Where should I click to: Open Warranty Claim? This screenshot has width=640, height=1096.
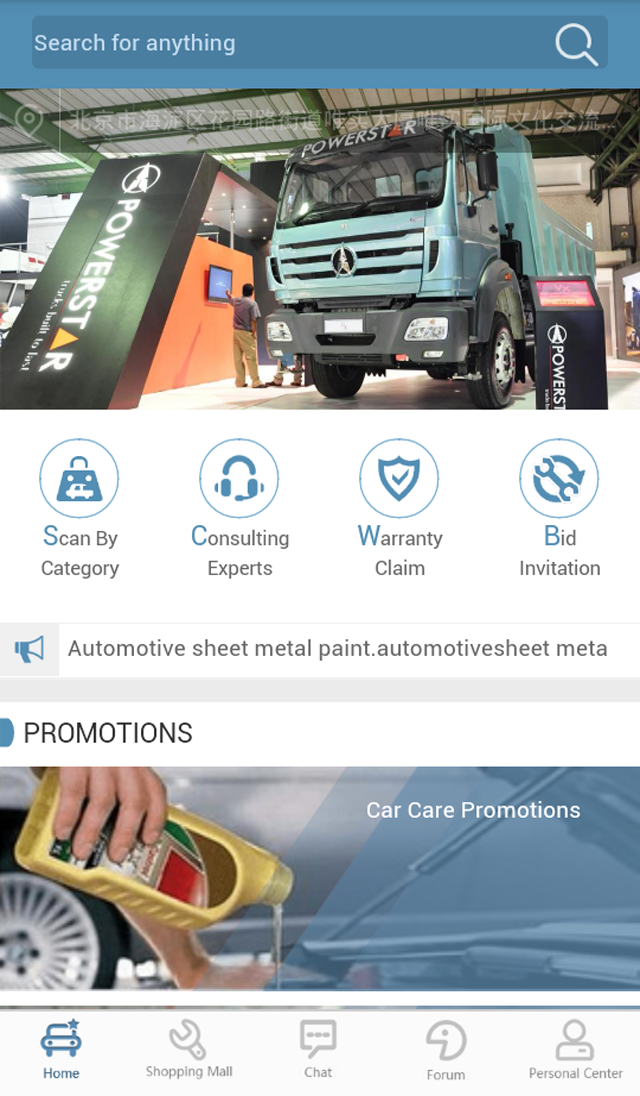[x=399, y=508]
